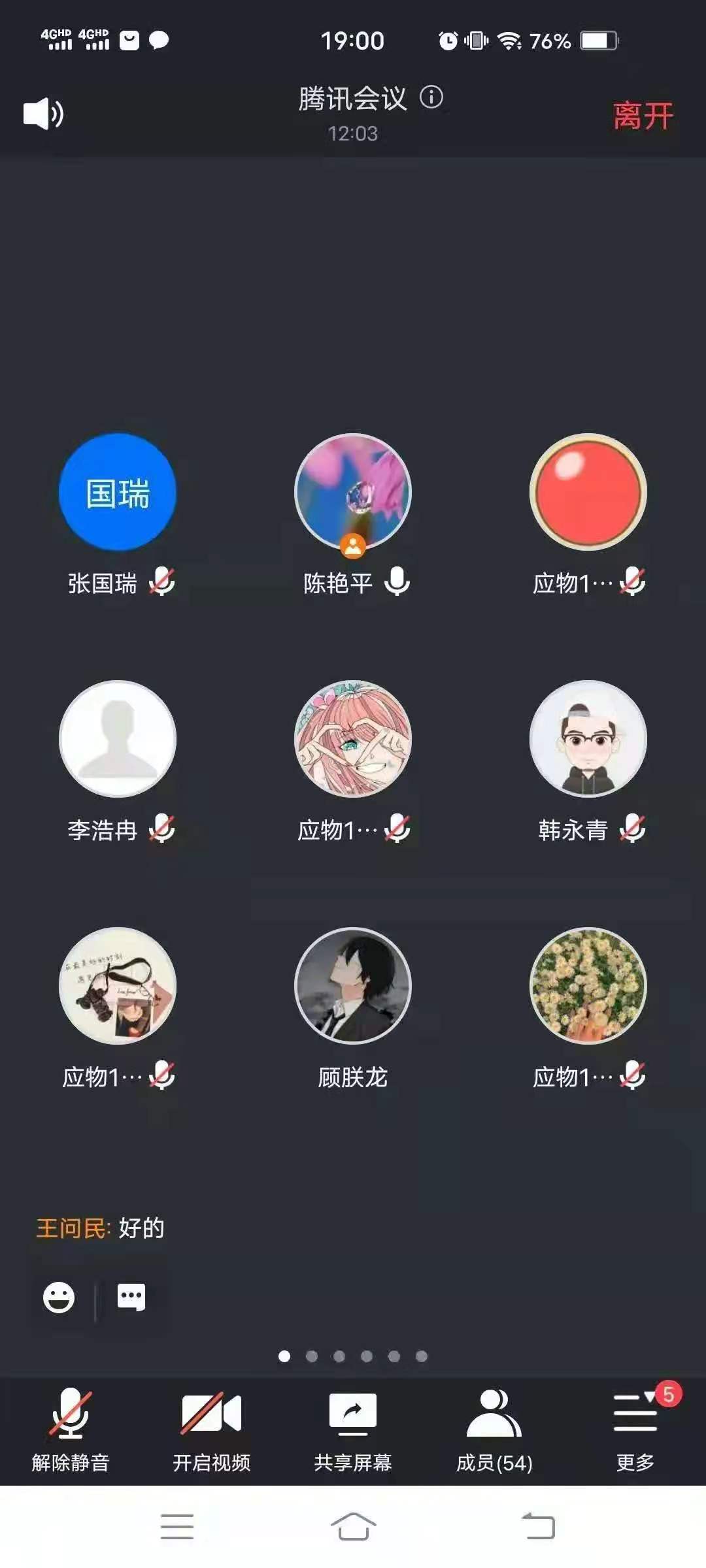Leave the meeting via 离开

pyautogui.click(x=643, y=116)
